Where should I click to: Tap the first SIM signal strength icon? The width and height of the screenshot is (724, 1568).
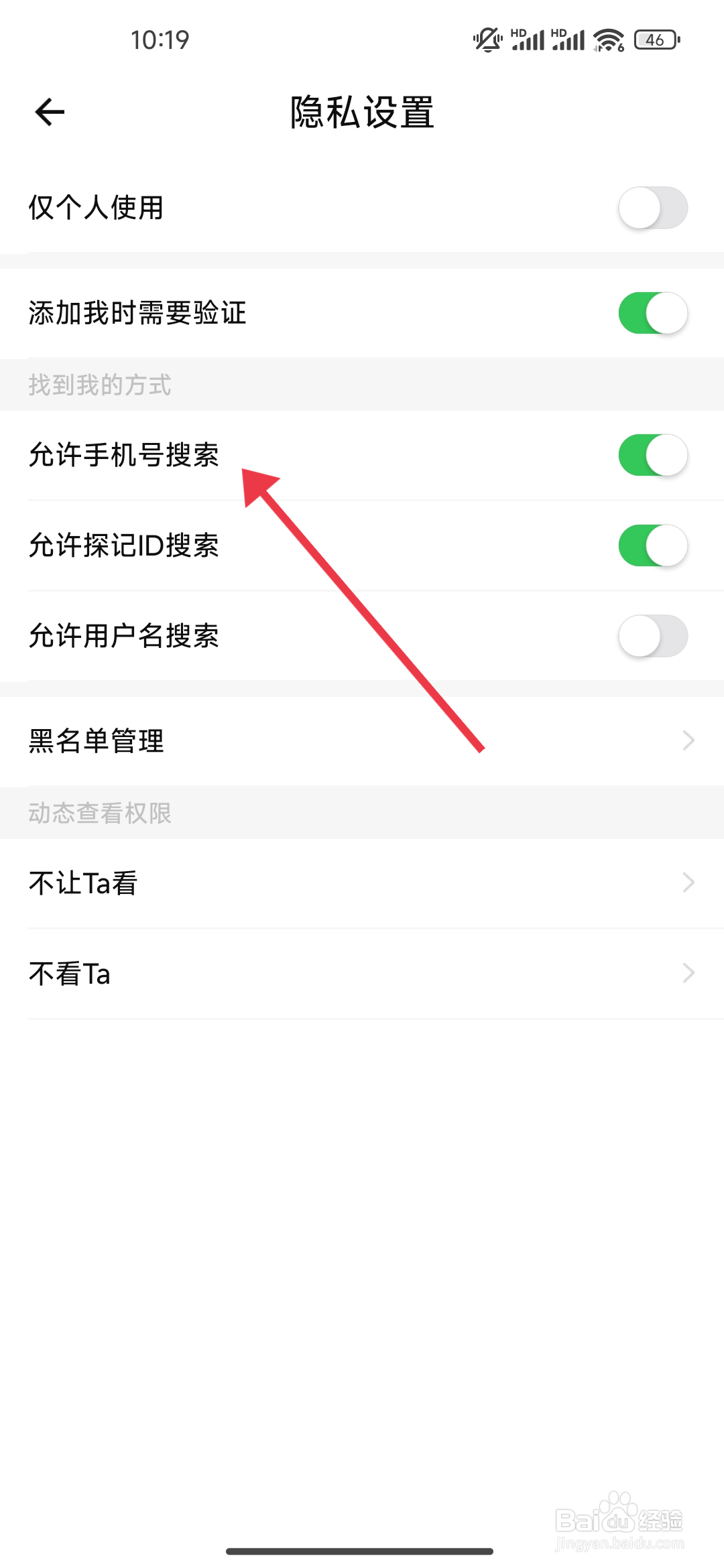(529, 40)
